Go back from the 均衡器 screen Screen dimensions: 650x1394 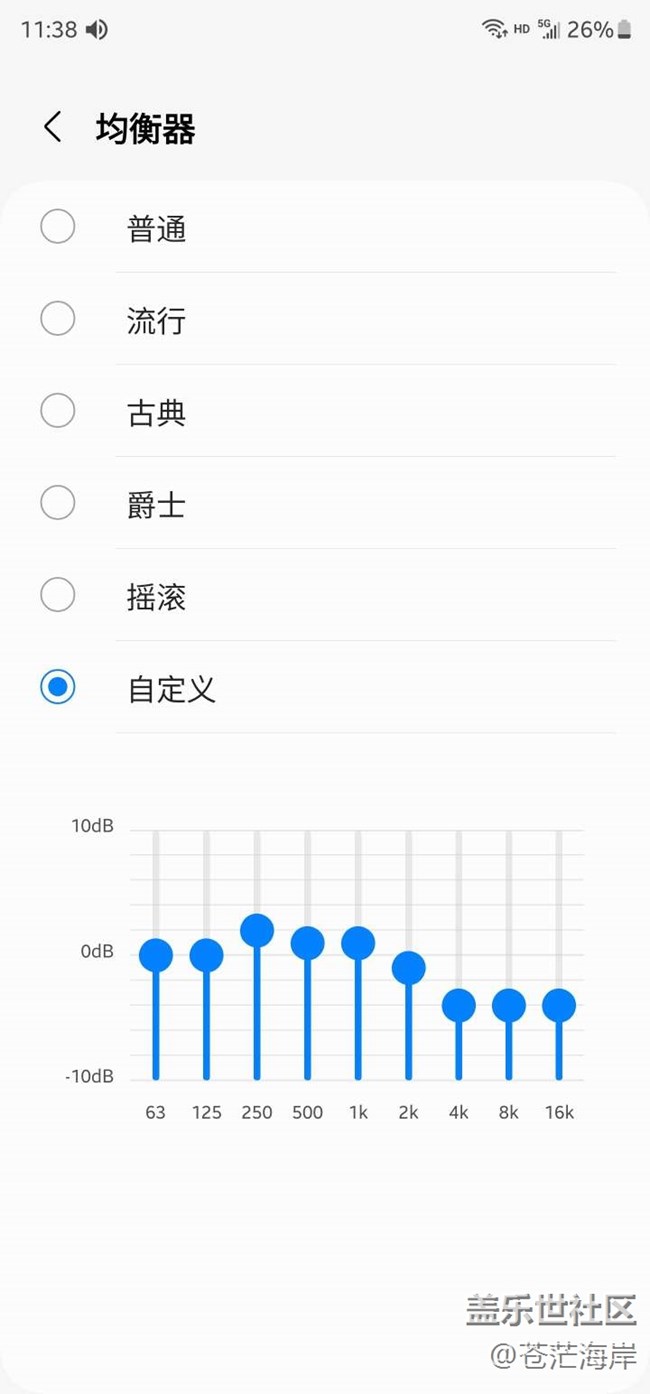tap(53, 127)
